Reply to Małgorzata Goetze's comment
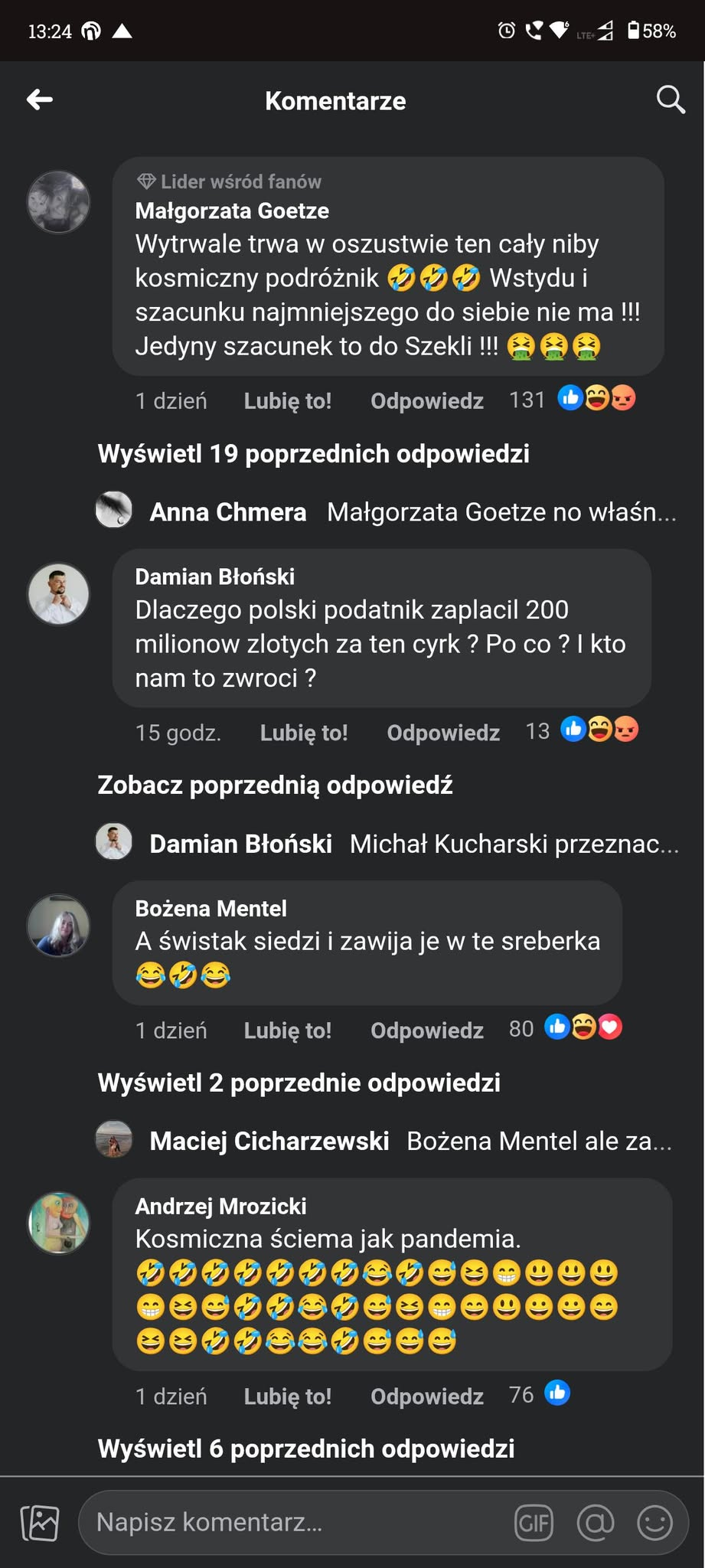Viewport: 705px width, 1568px height. click(426, 401)
